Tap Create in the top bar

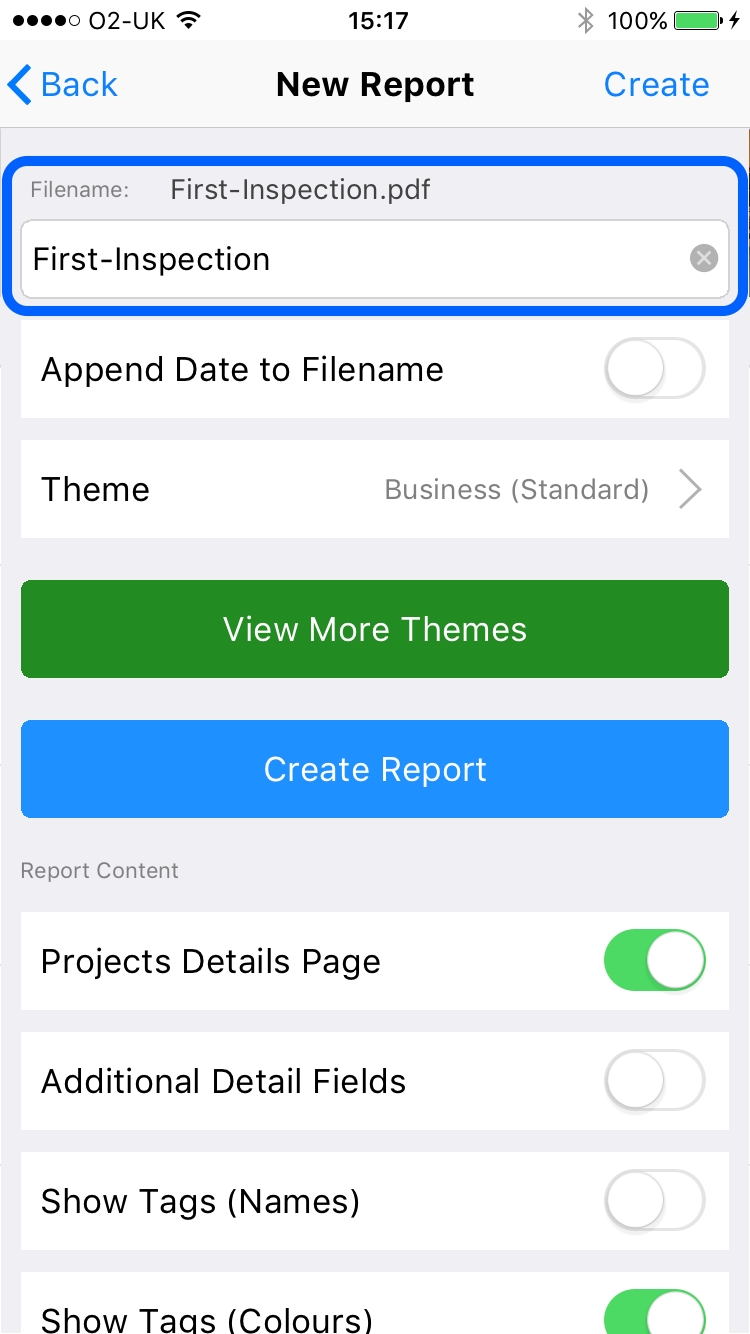click(656, 85)
